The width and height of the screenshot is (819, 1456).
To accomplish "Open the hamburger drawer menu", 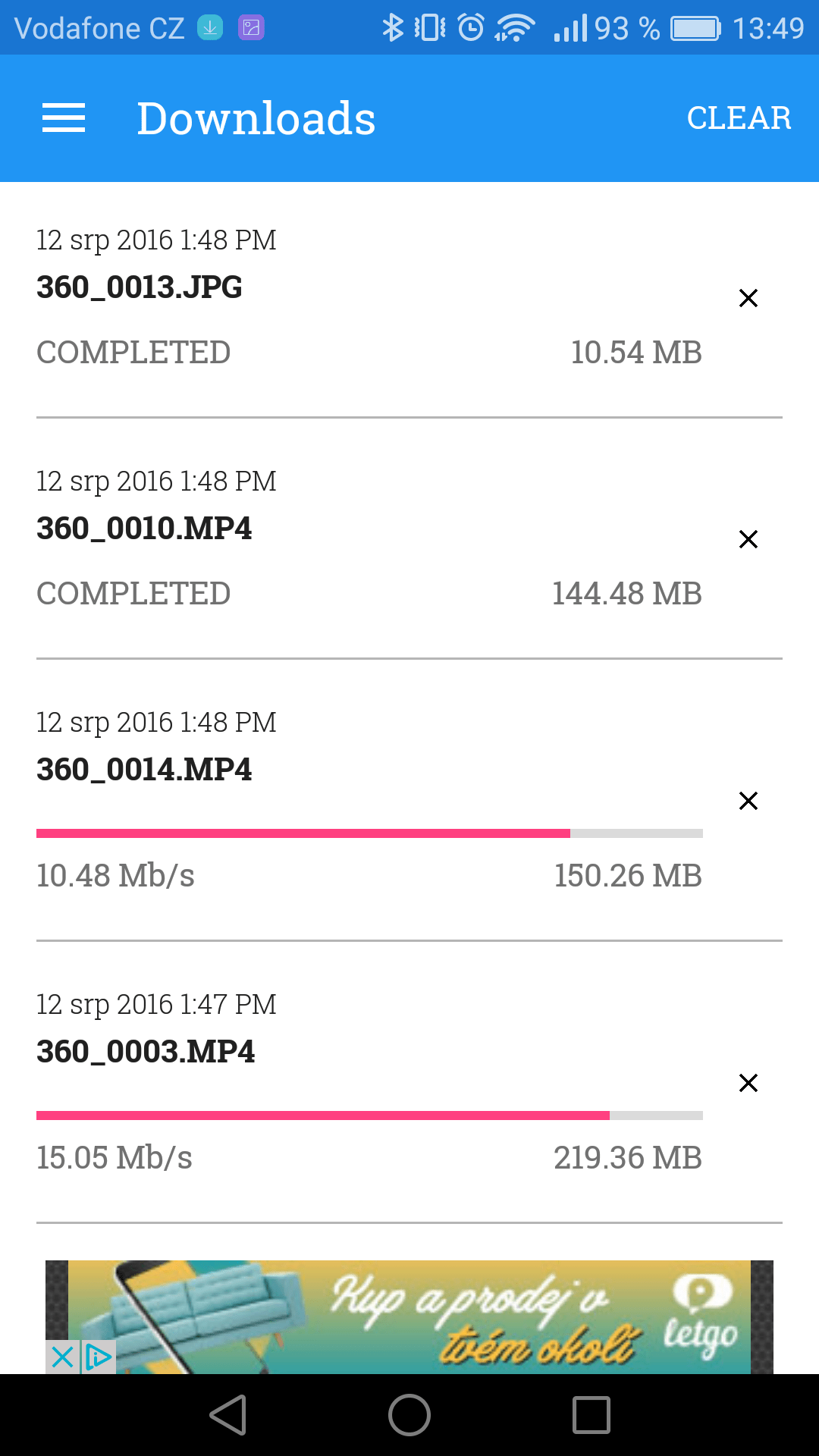I will click(64, 118).
